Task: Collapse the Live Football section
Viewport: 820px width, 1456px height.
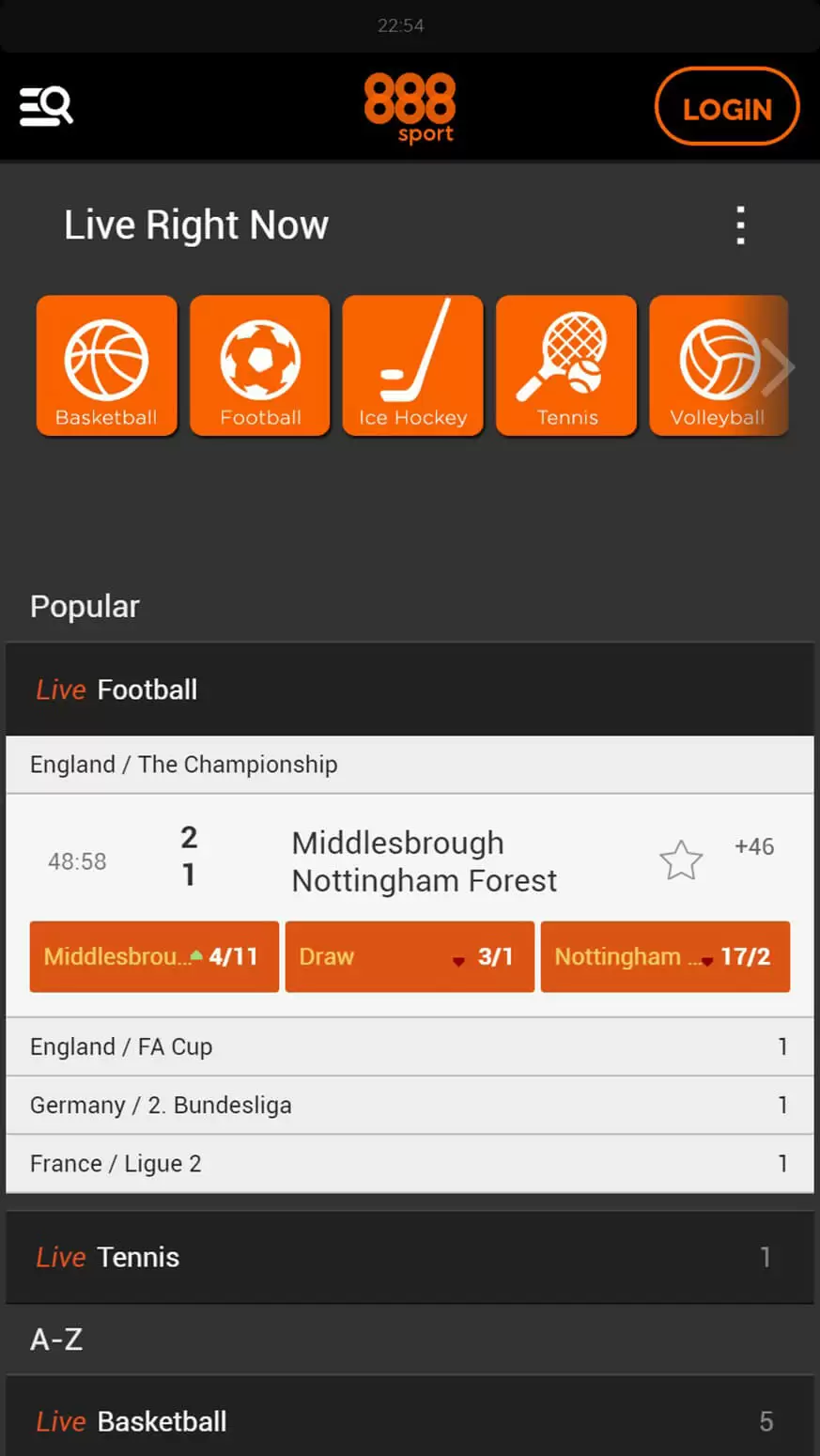Action: [410, 689]
